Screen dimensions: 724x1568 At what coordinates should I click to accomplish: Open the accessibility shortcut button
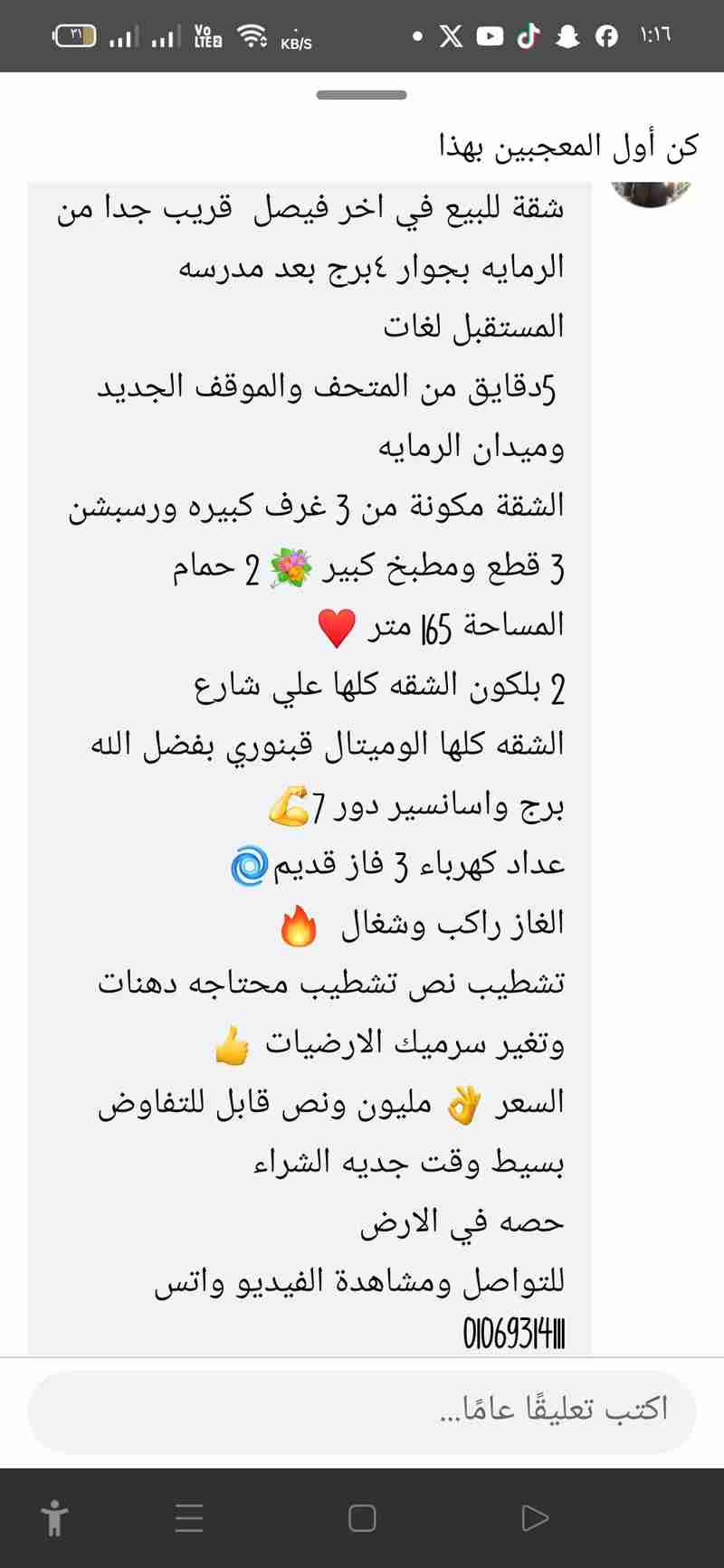54,1517
